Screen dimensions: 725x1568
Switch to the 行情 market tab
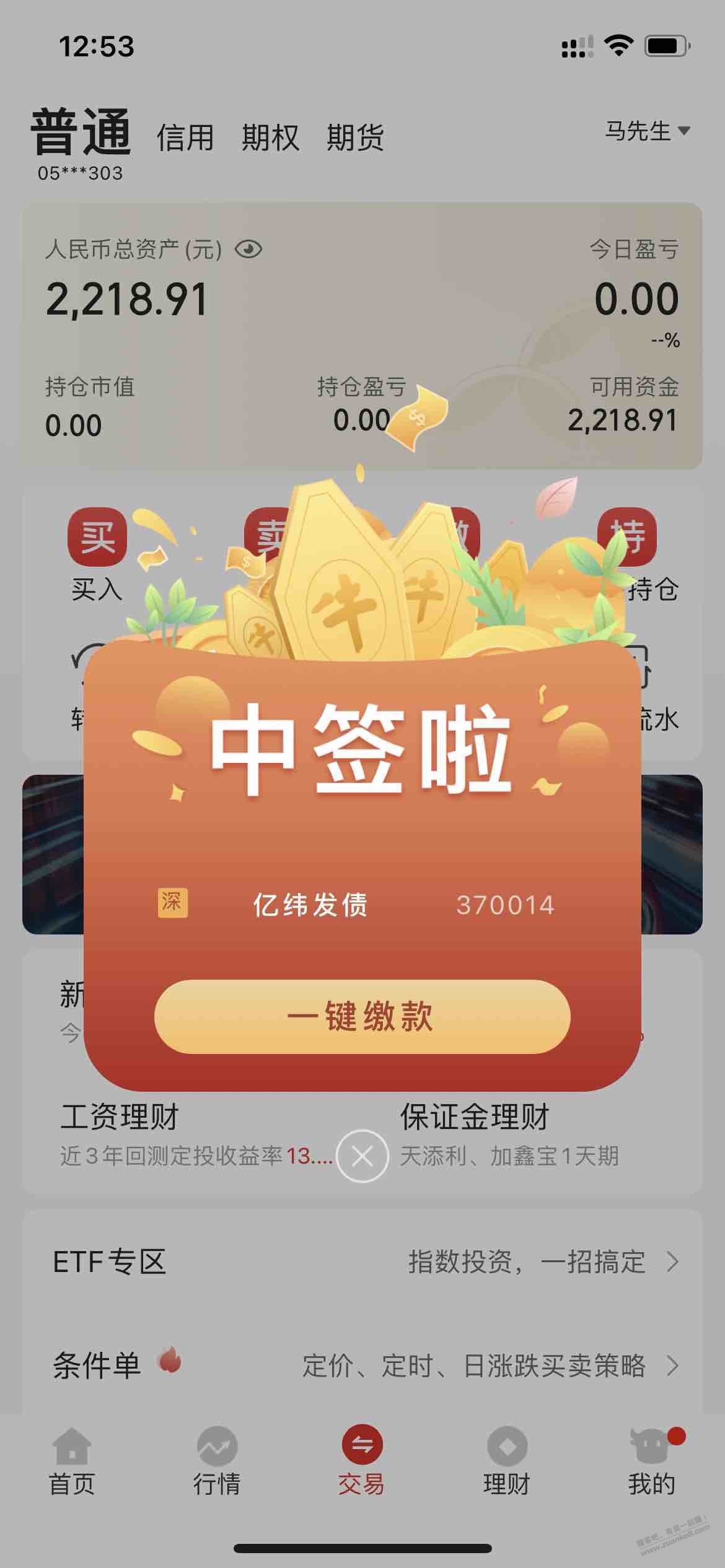[x=217, y=1461]
